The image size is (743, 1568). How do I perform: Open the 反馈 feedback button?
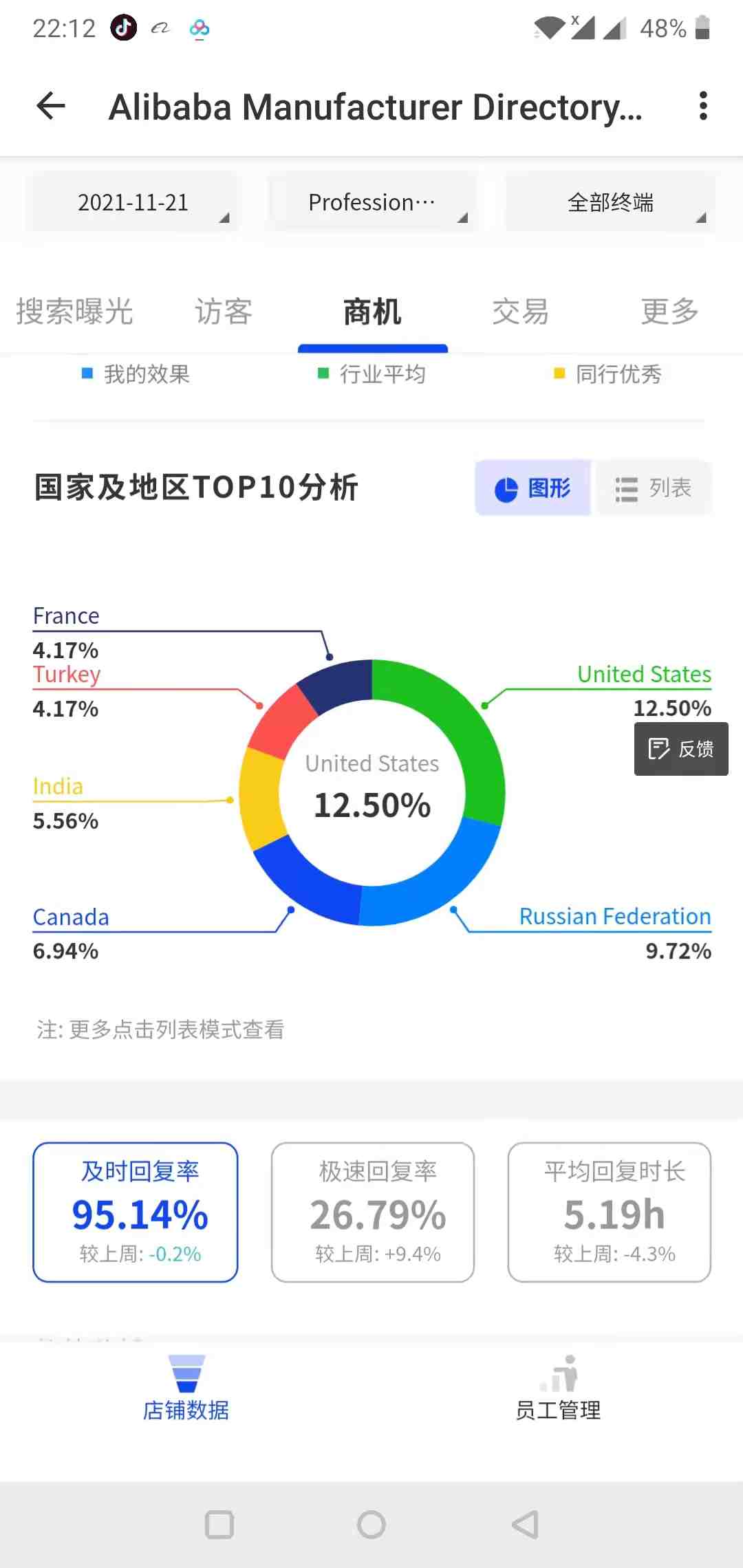681,749
